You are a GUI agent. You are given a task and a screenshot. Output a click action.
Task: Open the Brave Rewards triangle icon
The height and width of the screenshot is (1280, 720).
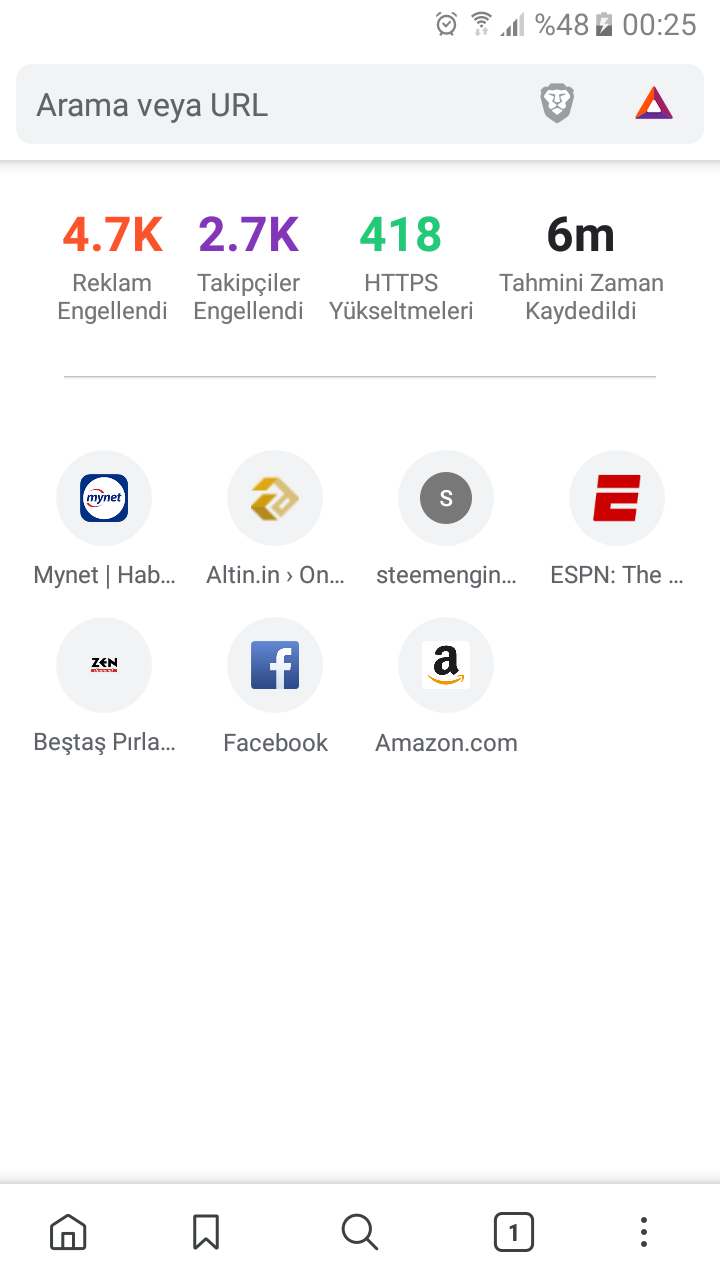click(654, 104)
